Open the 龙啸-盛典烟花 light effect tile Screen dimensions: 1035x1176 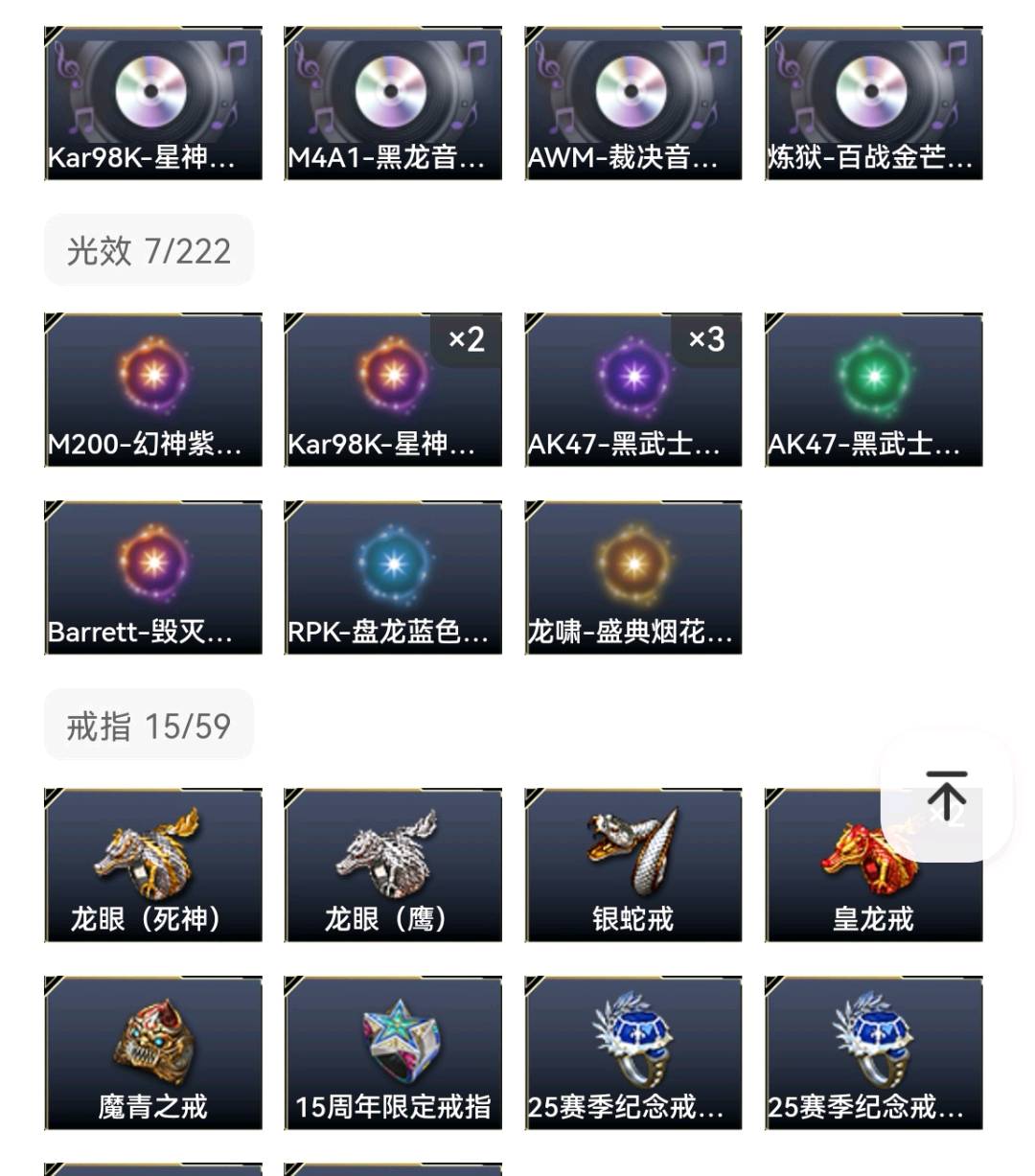coord(632,577)
